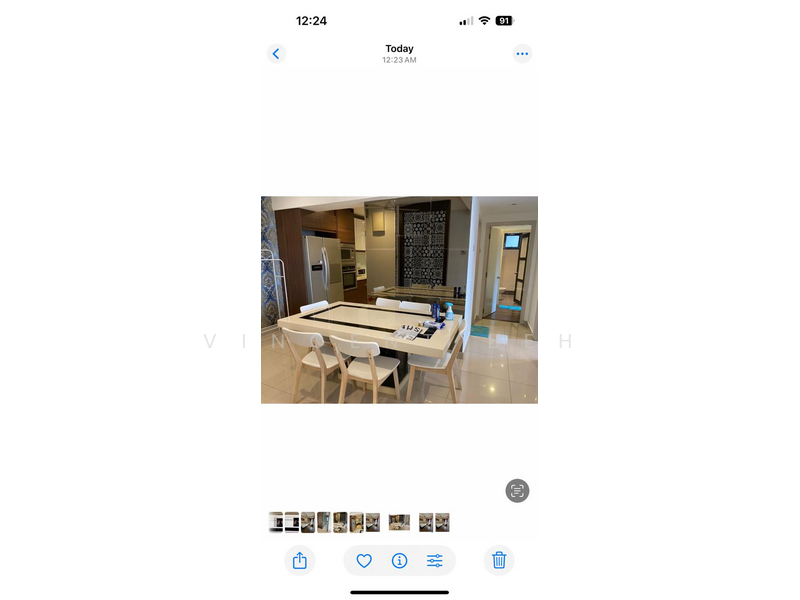Activate Live Text scan button
This screenshot has width=800, height=600.
[517, 490]
